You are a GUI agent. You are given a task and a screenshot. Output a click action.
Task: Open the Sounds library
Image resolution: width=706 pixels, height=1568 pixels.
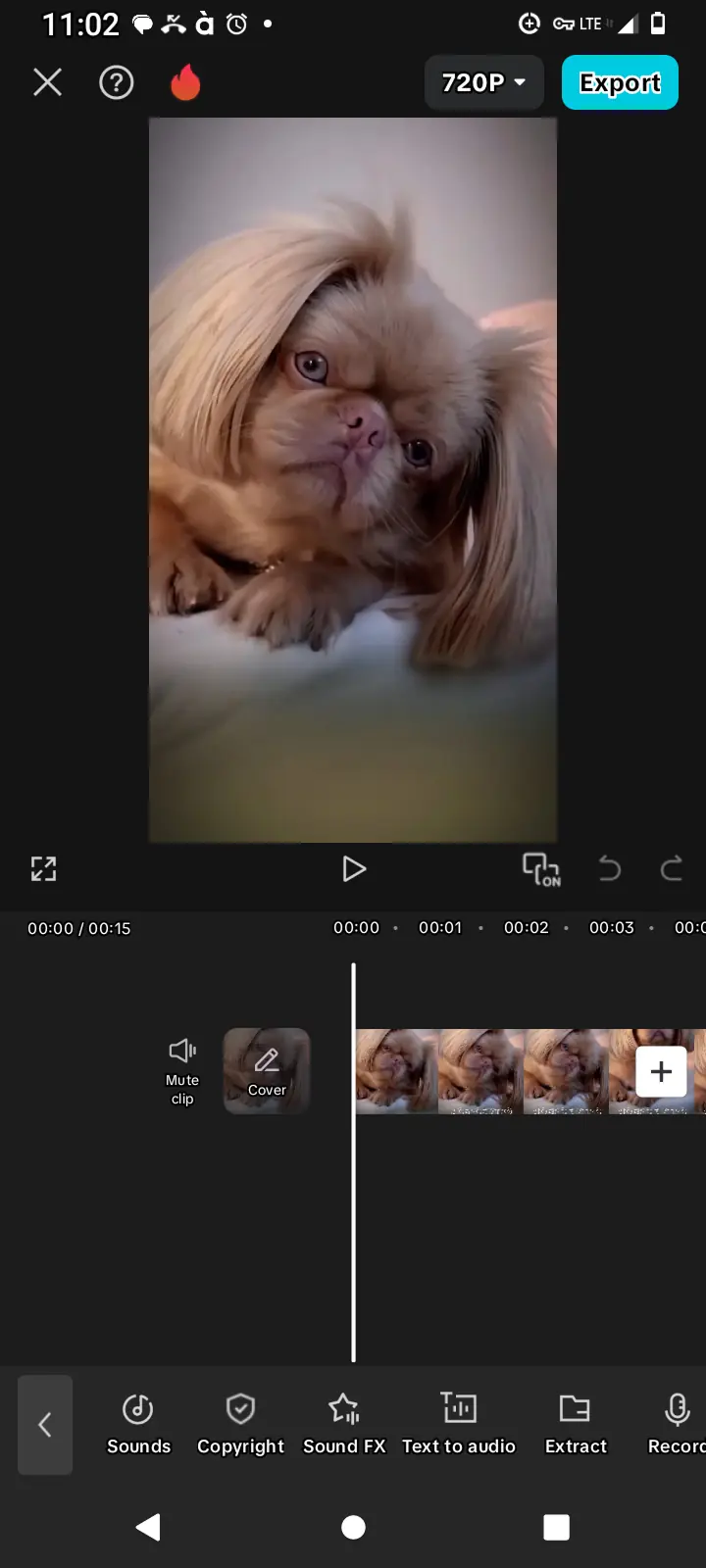(138, 1424)
